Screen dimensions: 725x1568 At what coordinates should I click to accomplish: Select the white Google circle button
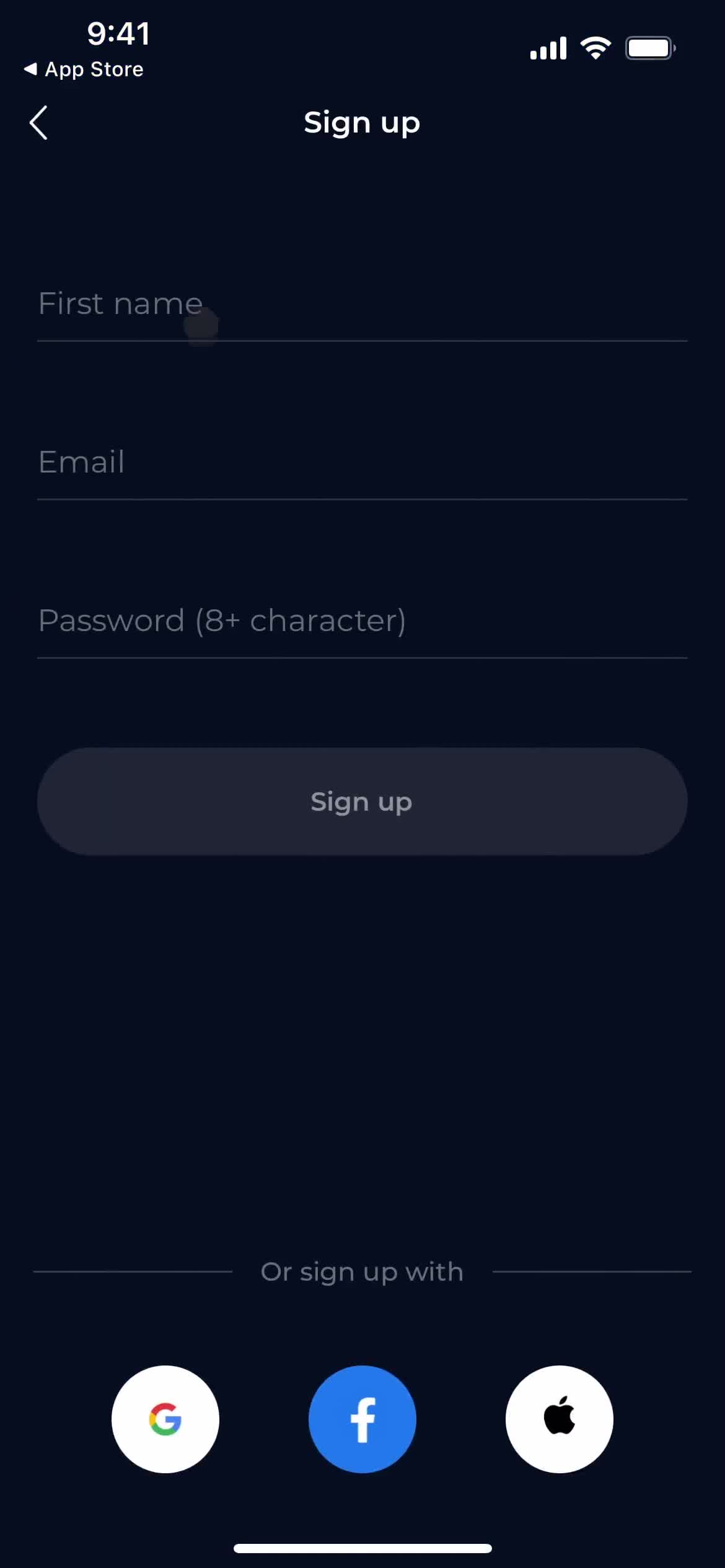(x=165, y=1419)
